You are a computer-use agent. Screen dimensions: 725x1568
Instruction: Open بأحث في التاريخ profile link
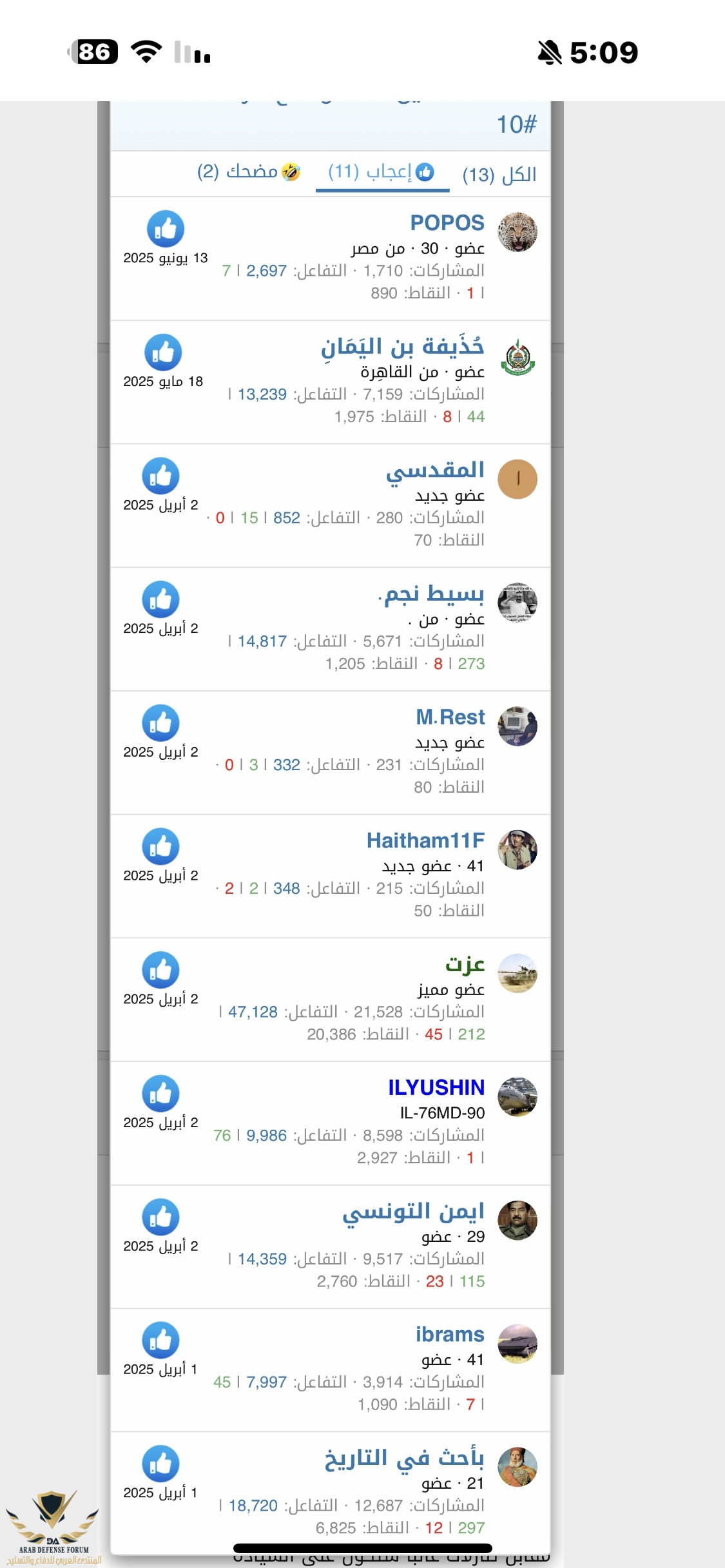pos(404,1458)
